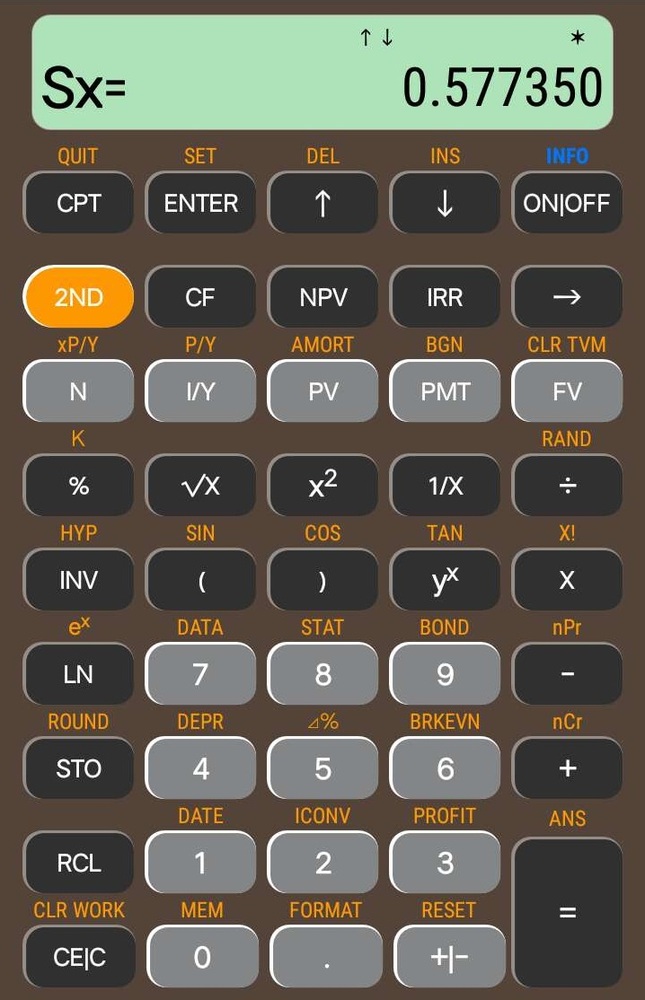Select the IRR key
This screenshot has height=1000, width=645.
click(445, 297)
